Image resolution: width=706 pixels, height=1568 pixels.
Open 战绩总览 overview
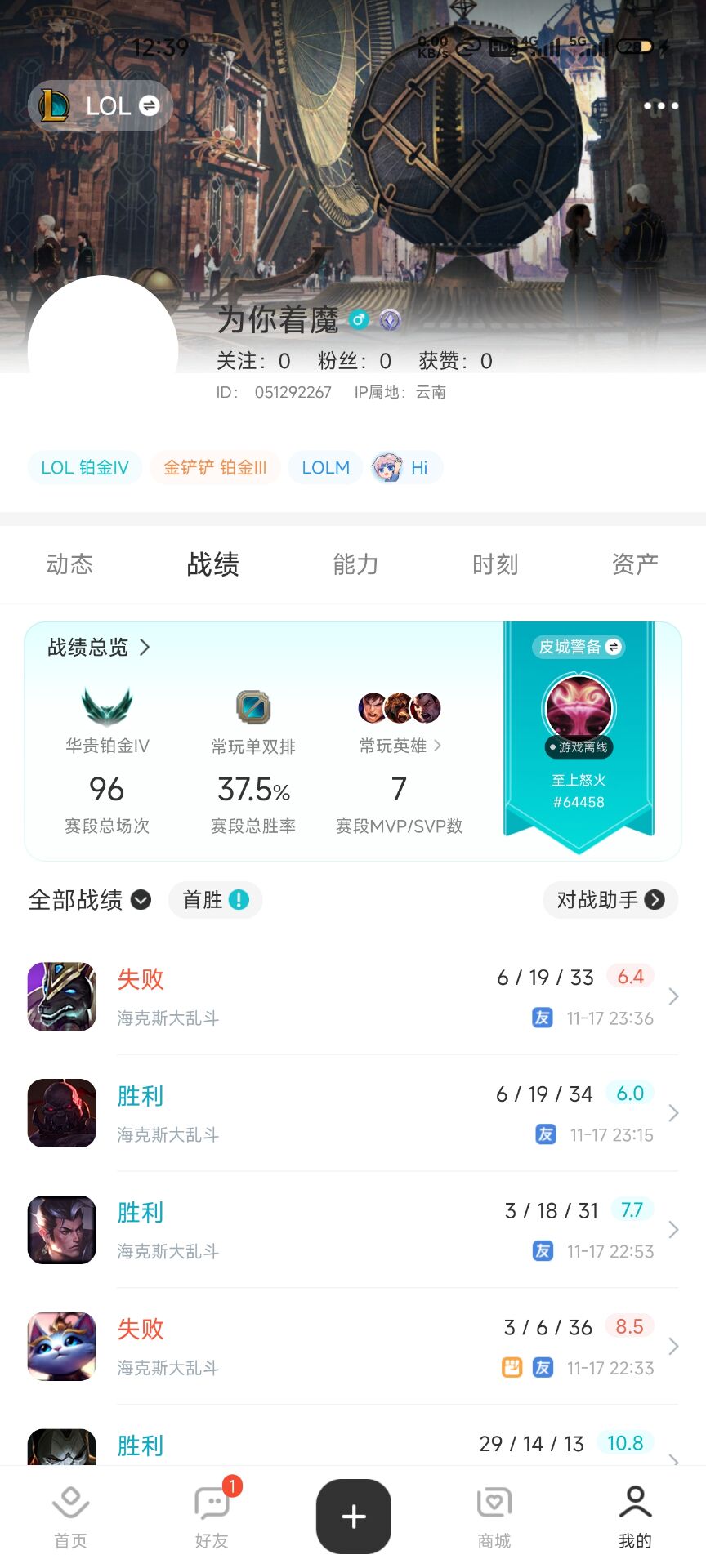98,648
